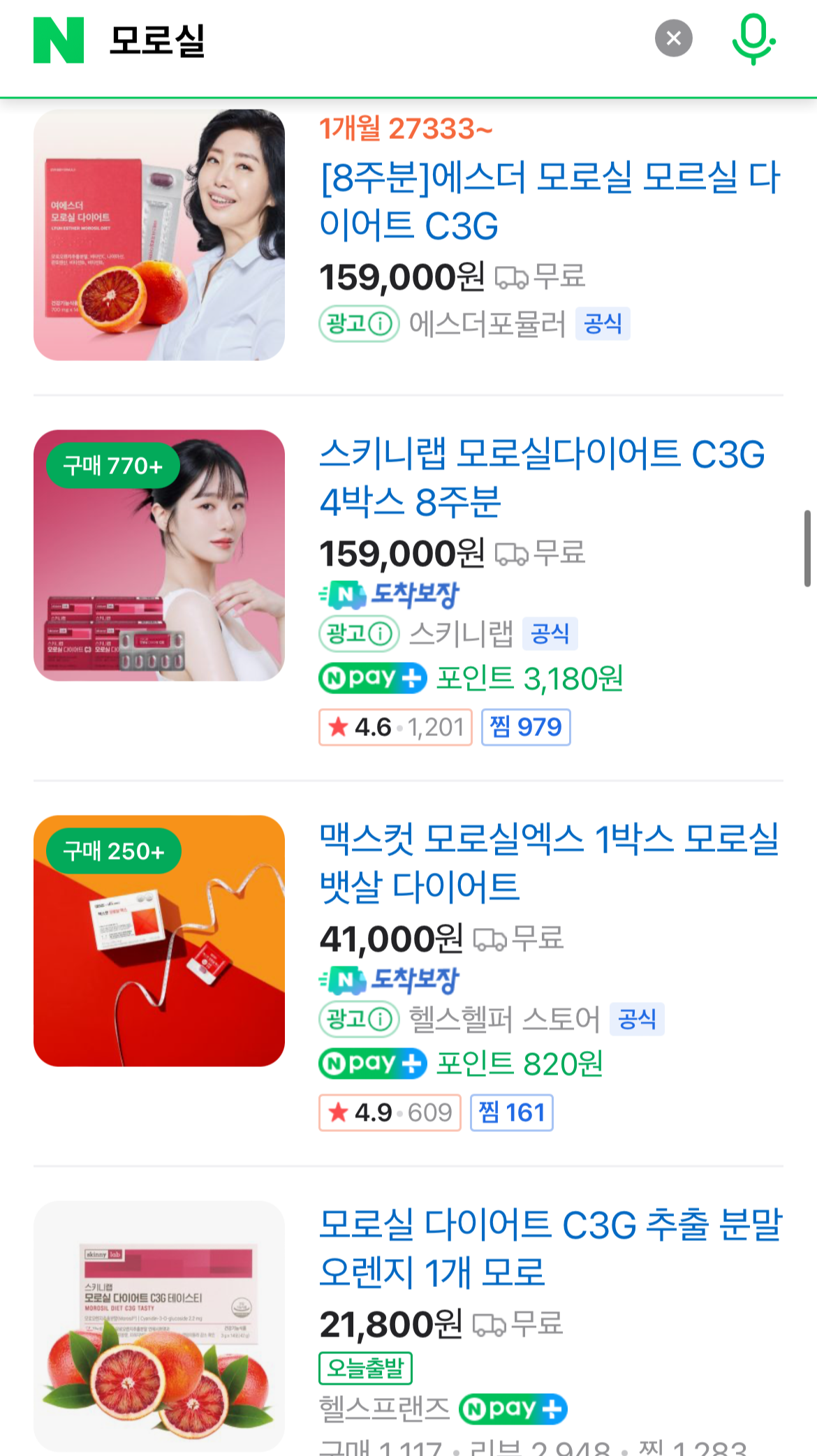The height and width of the screenshot is (1456, 817).
Task: Select the 공식 official badge next to 스키니랩
Action: point(550,634)
